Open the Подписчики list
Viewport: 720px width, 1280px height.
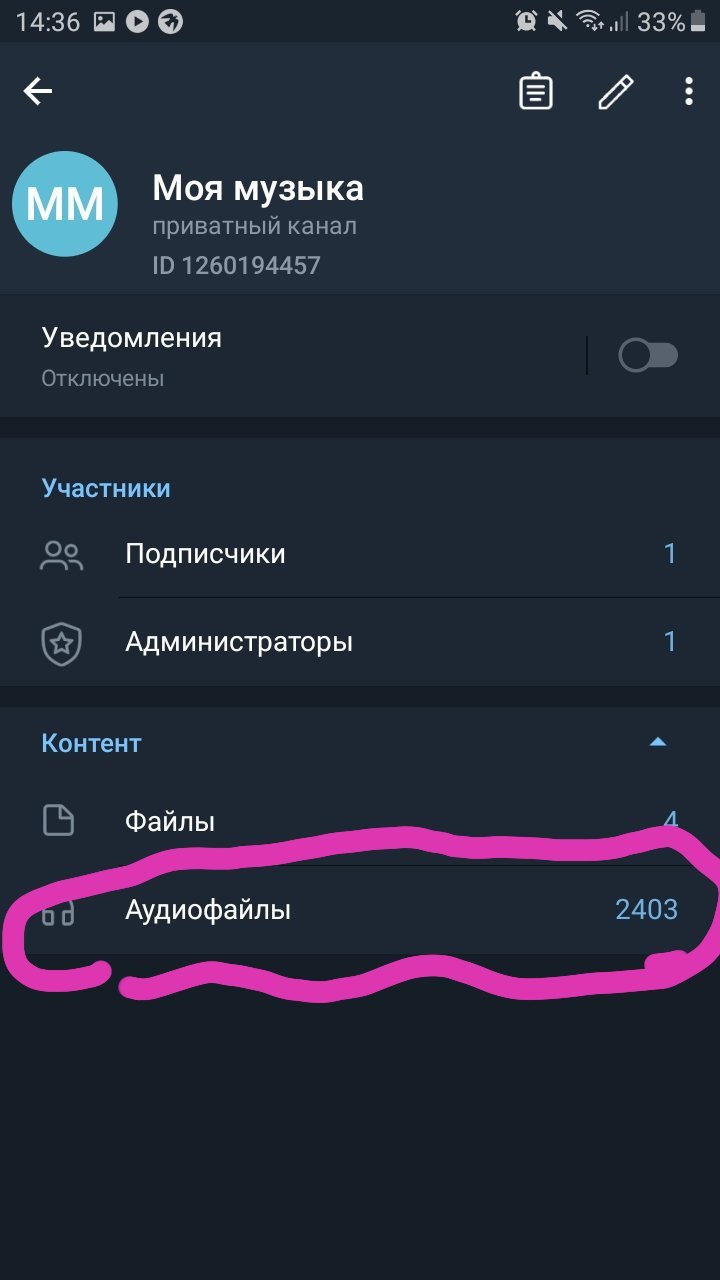pyautogui.click(x=360, y=554)
